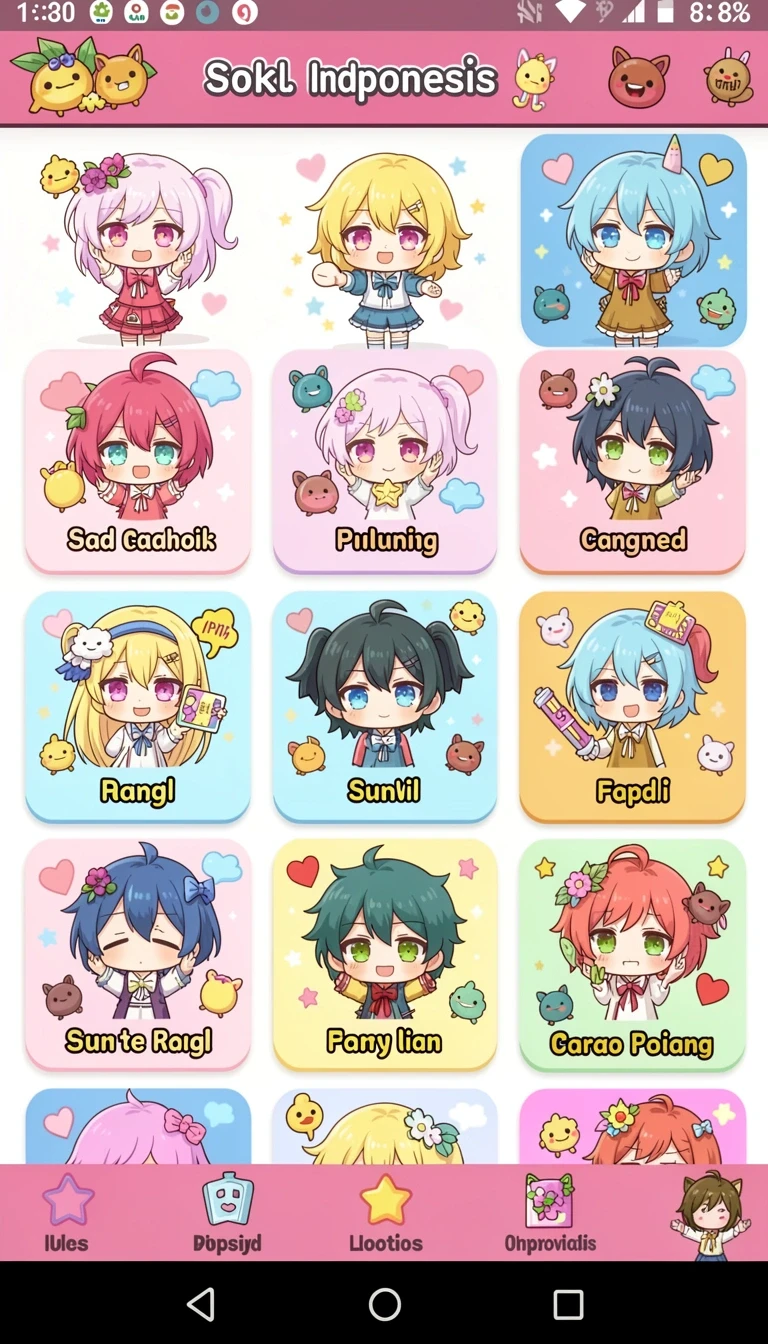Select the Cangned character card

(x=632, y=462)
